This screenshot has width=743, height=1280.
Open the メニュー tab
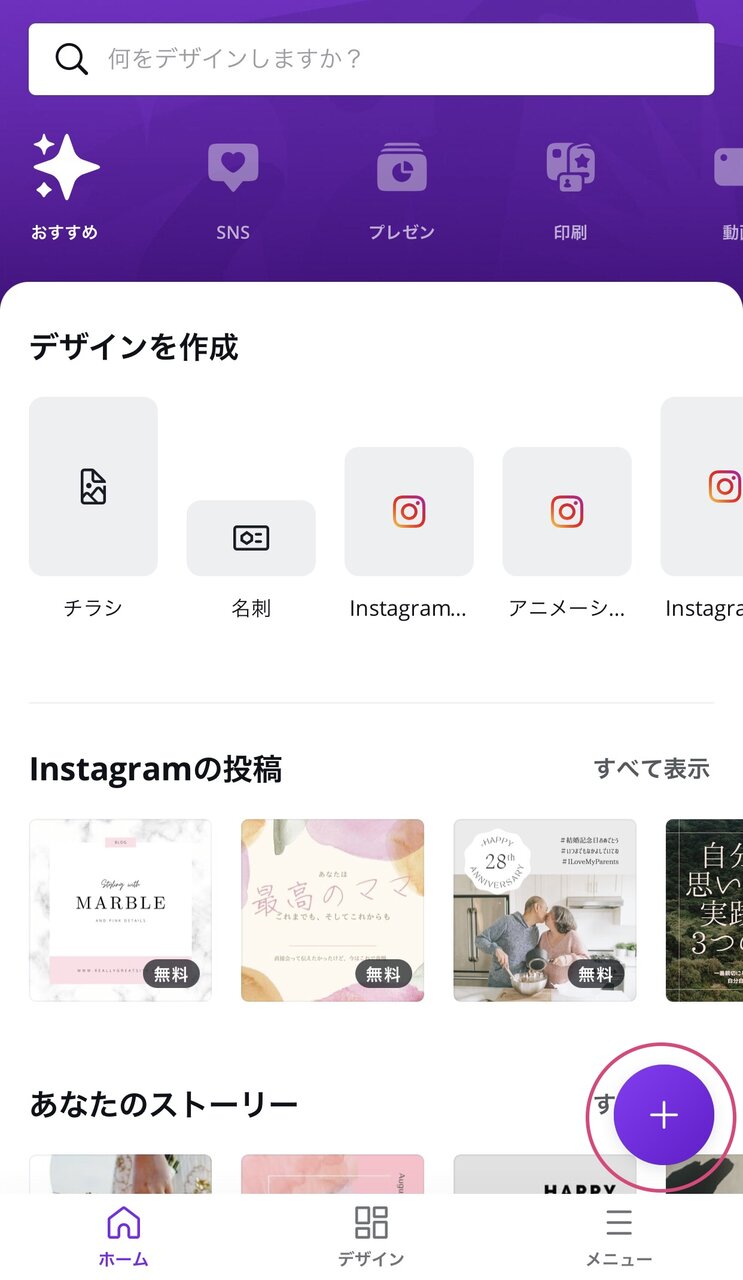pos(619,1236)
